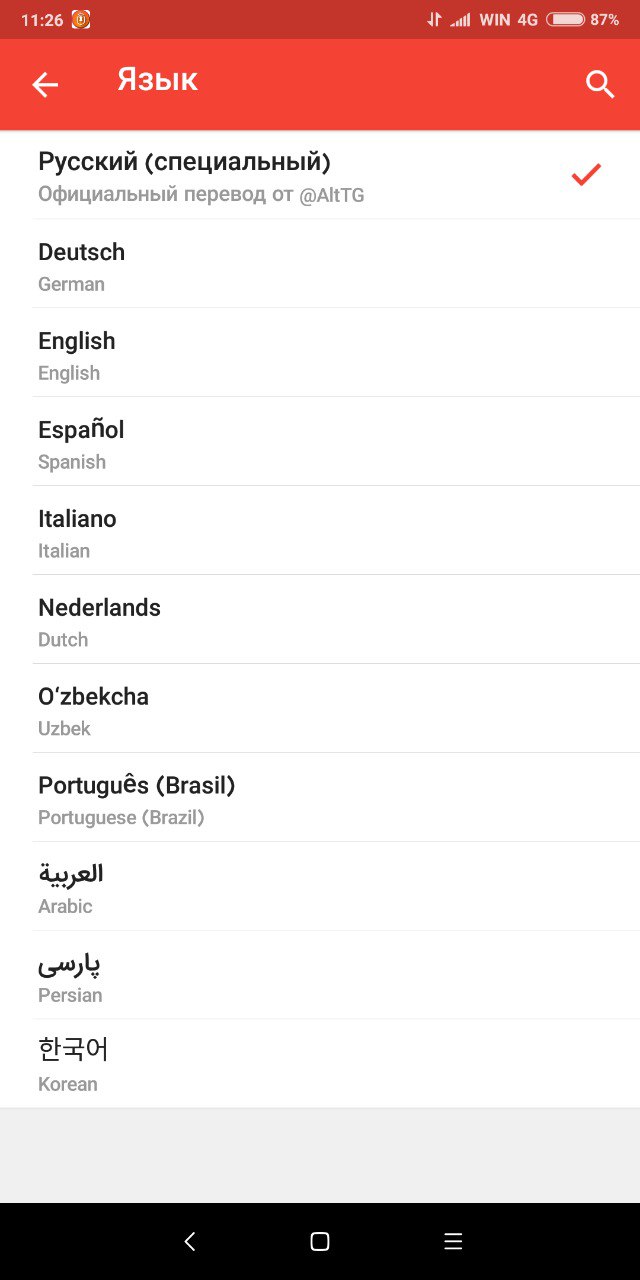This screenshot has width=640, height=1280.
Task: Select Español from the list
Action: click(x=320, y=442)
